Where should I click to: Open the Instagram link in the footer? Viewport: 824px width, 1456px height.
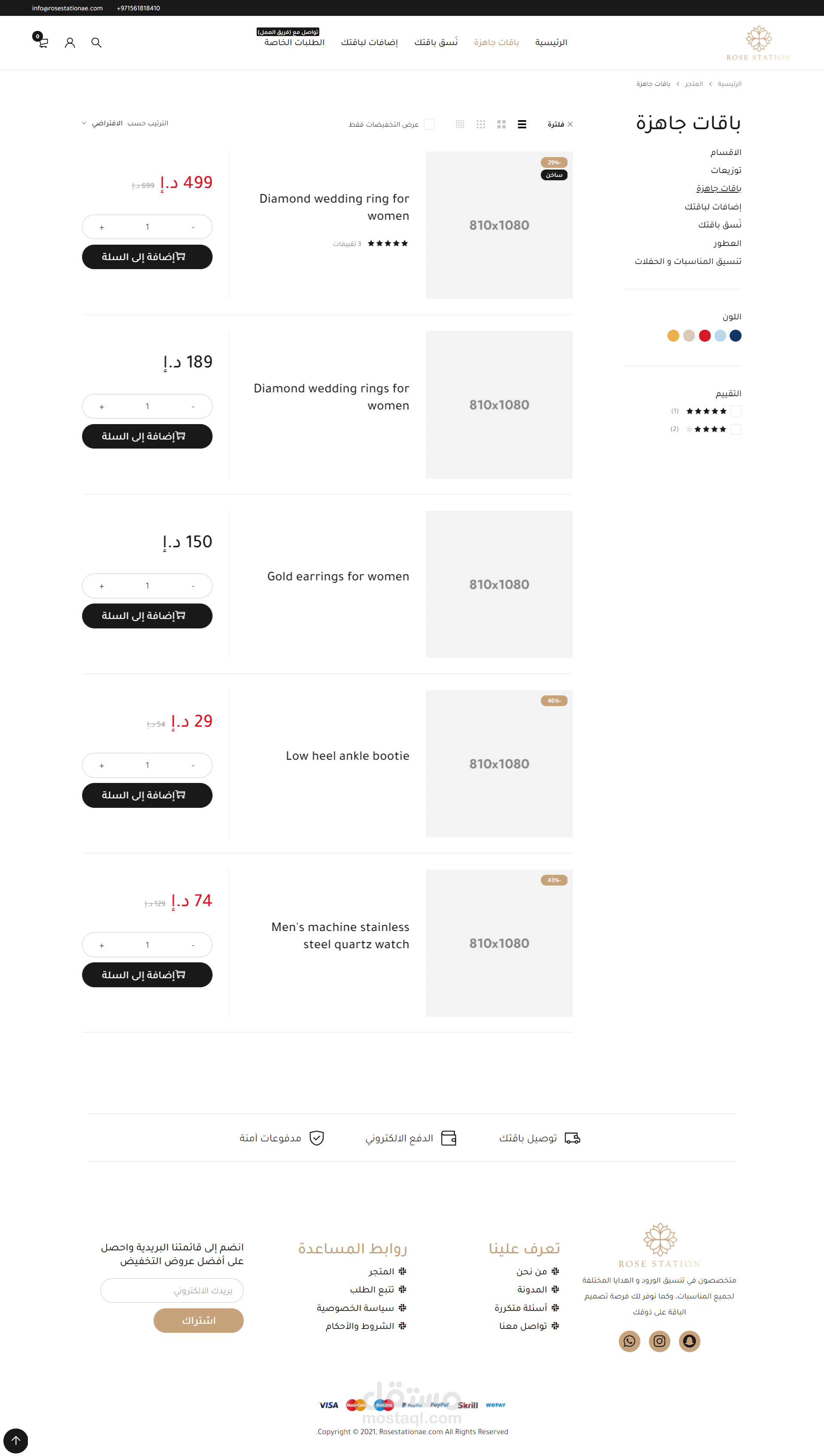(x=659, y=1341)
